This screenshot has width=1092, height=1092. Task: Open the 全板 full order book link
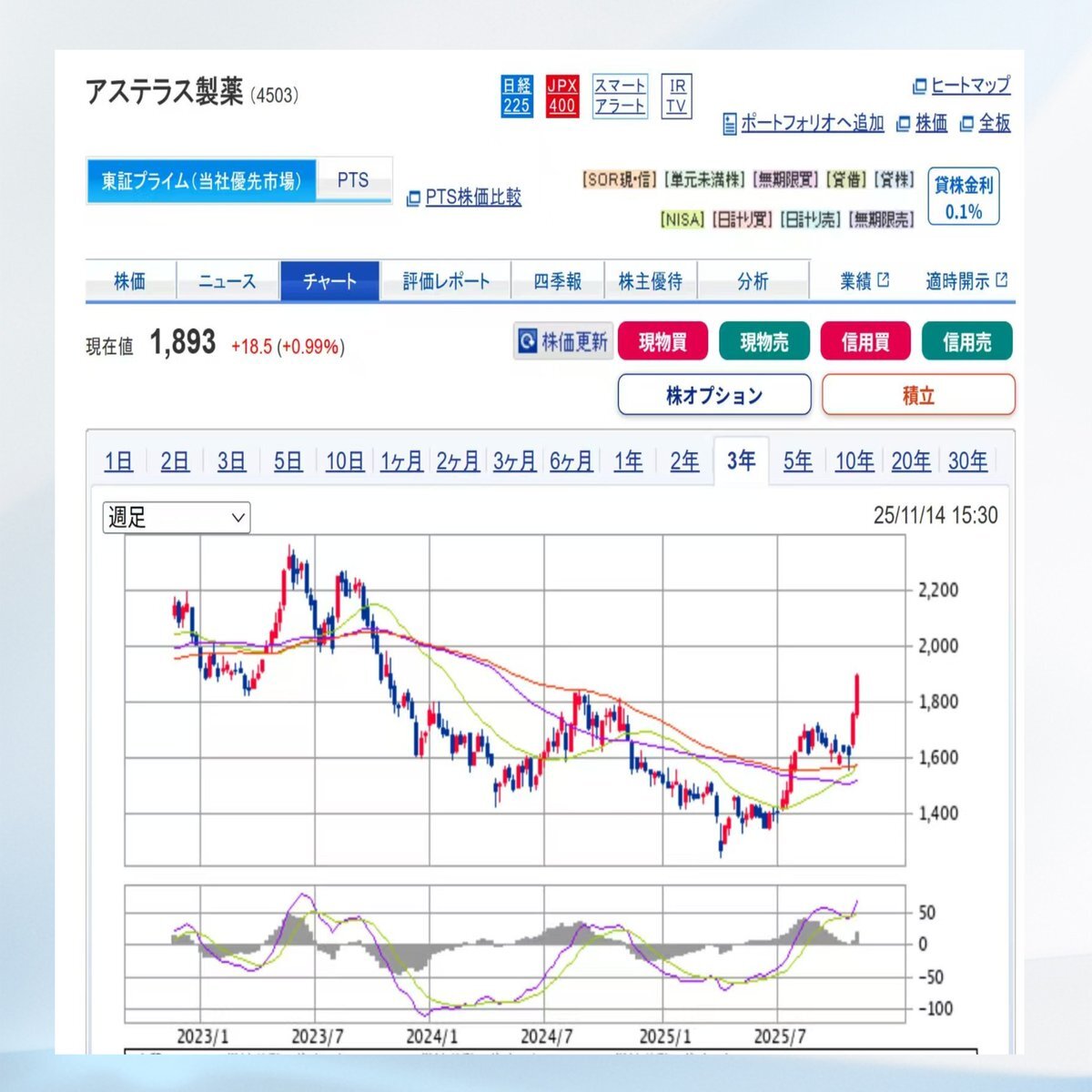point(994,123)
